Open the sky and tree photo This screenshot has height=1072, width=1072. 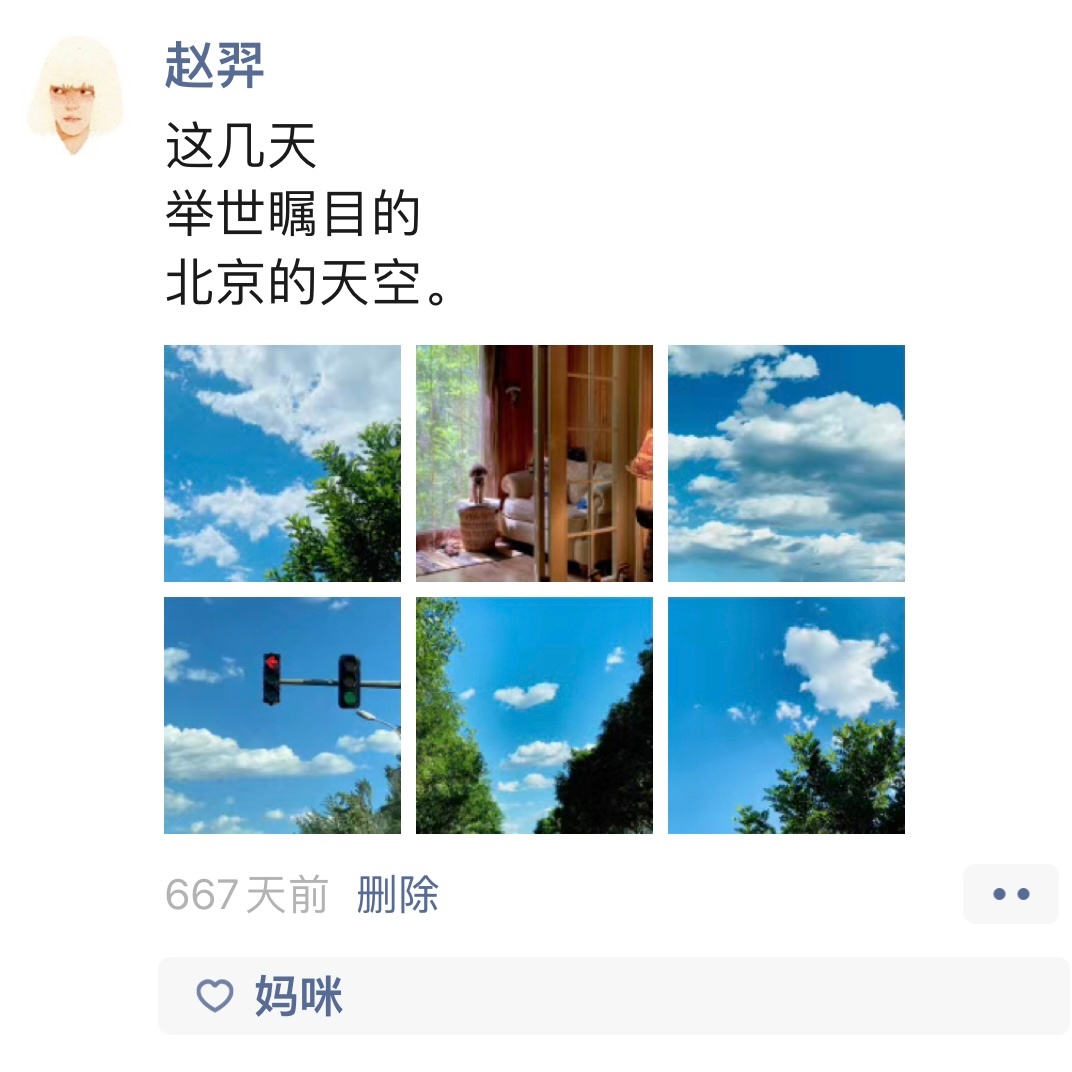point(282,463)
